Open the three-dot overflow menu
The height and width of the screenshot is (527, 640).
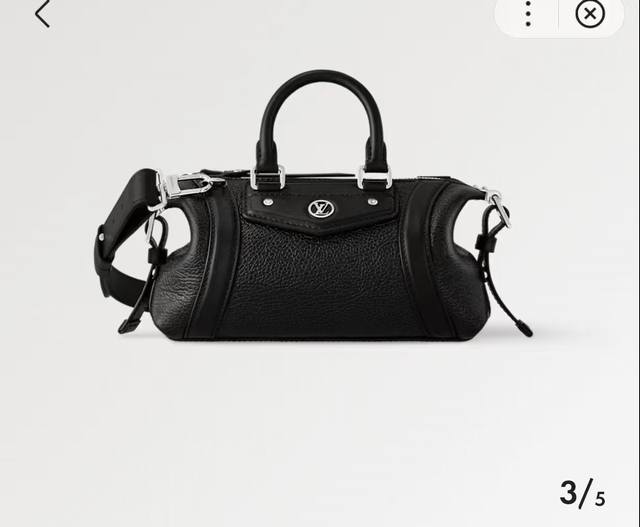[x=528, y=13]
